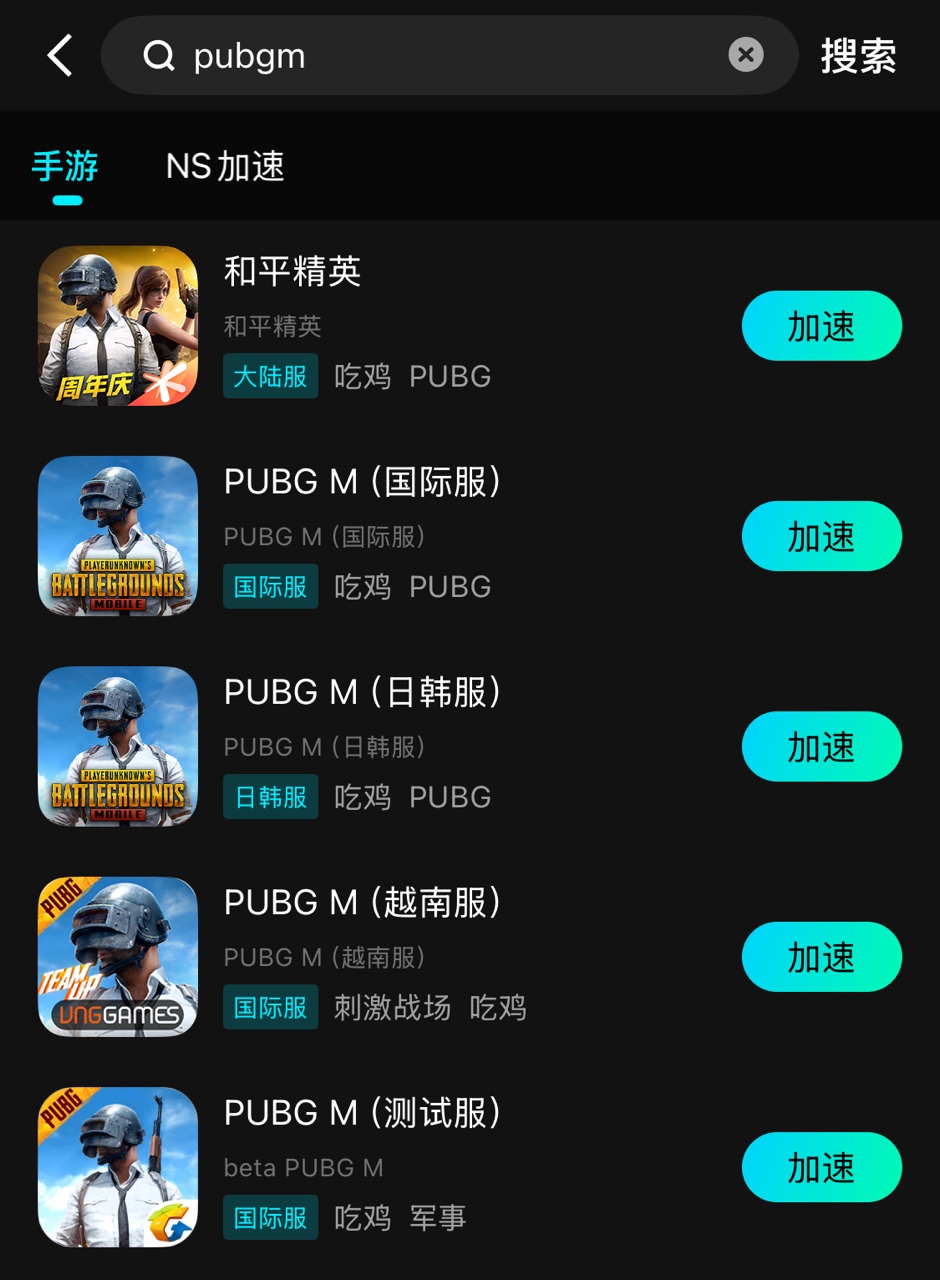Tap 加速 for PUBG M (日韩服)
The image size is (940, 1280).
(x=822, y=746)
